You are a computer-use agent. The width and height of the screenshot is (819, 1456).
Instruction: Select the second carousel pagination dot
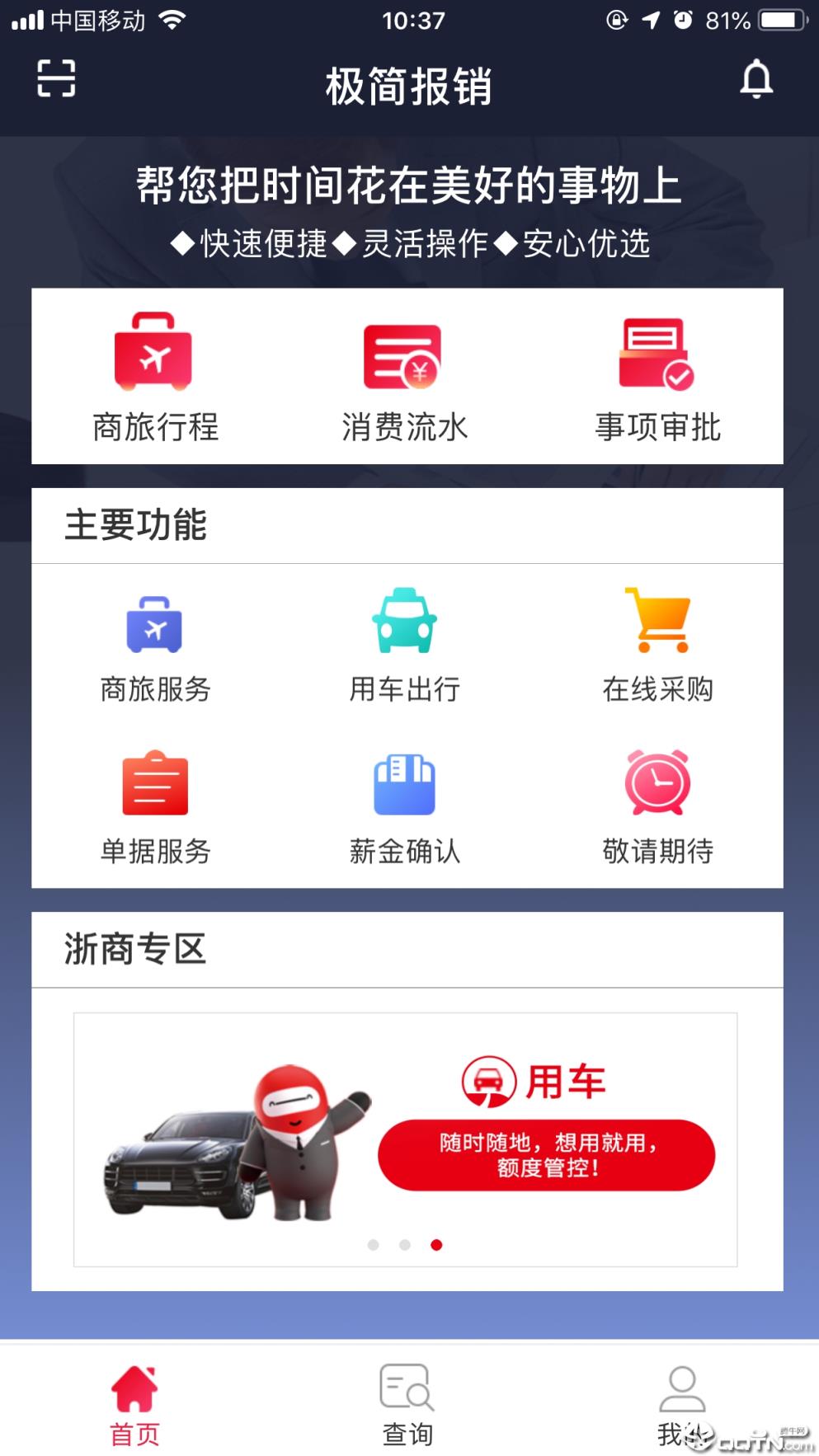point(405,1246)
